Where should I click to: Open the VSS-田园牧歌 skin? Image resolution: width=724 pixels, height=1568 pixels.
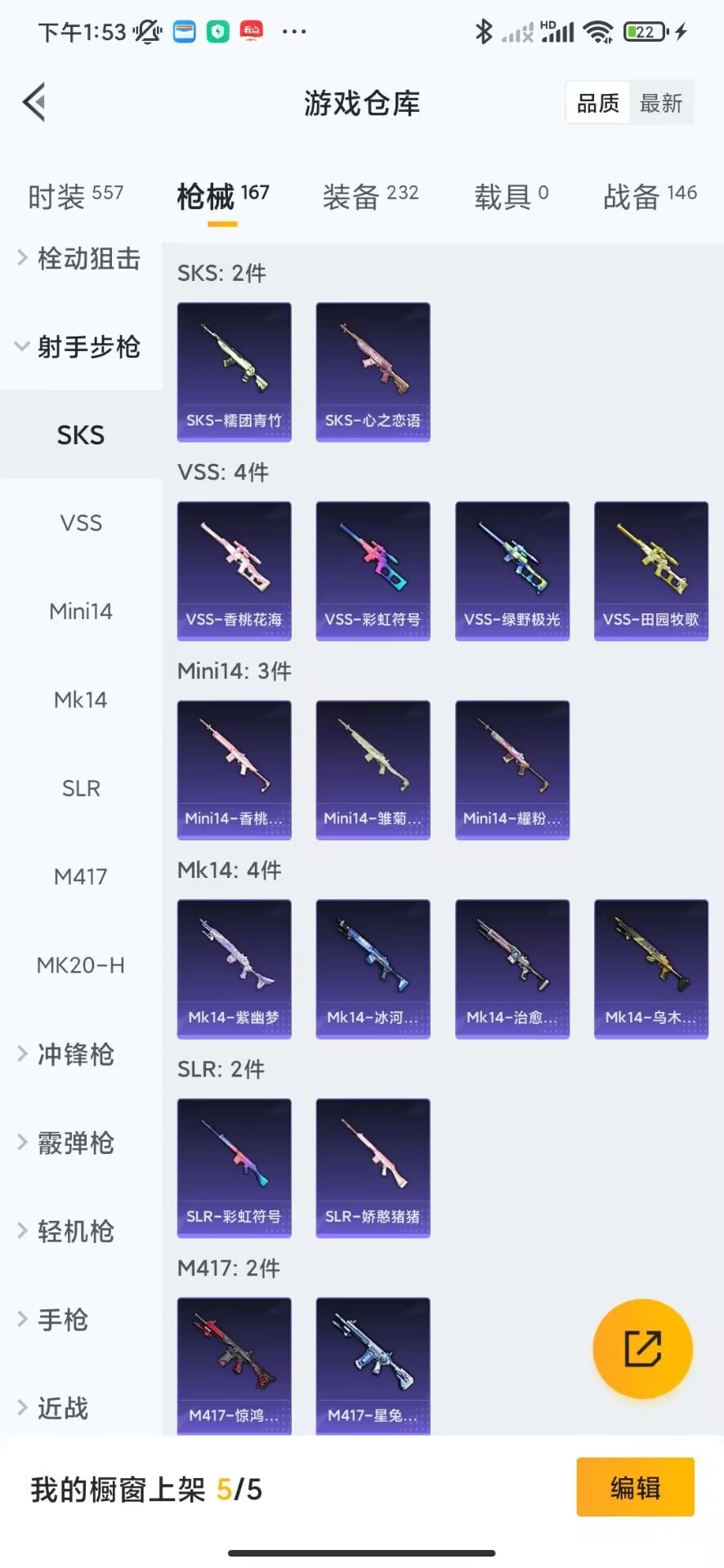click(x=651, y=571)
